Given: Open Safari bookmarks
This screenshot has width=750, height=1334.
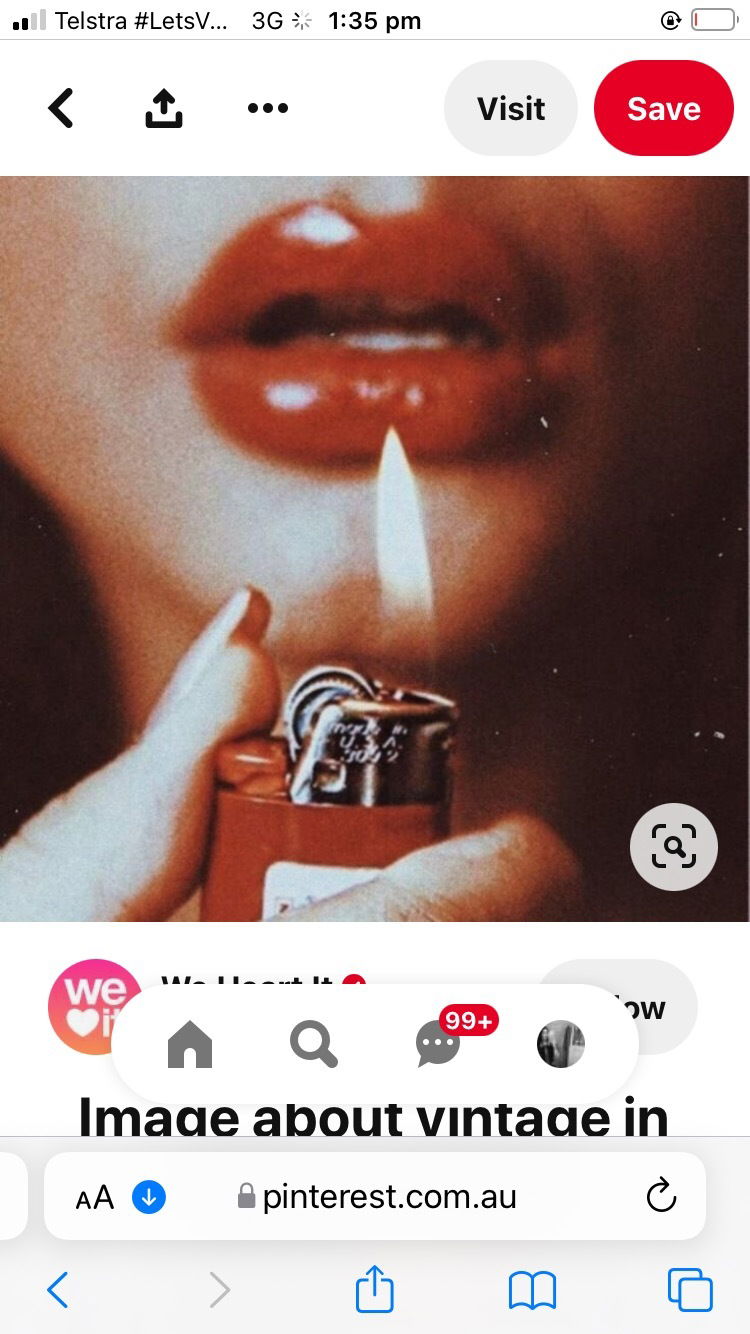Looking at the screenshot, I should tap(532, 1290).
